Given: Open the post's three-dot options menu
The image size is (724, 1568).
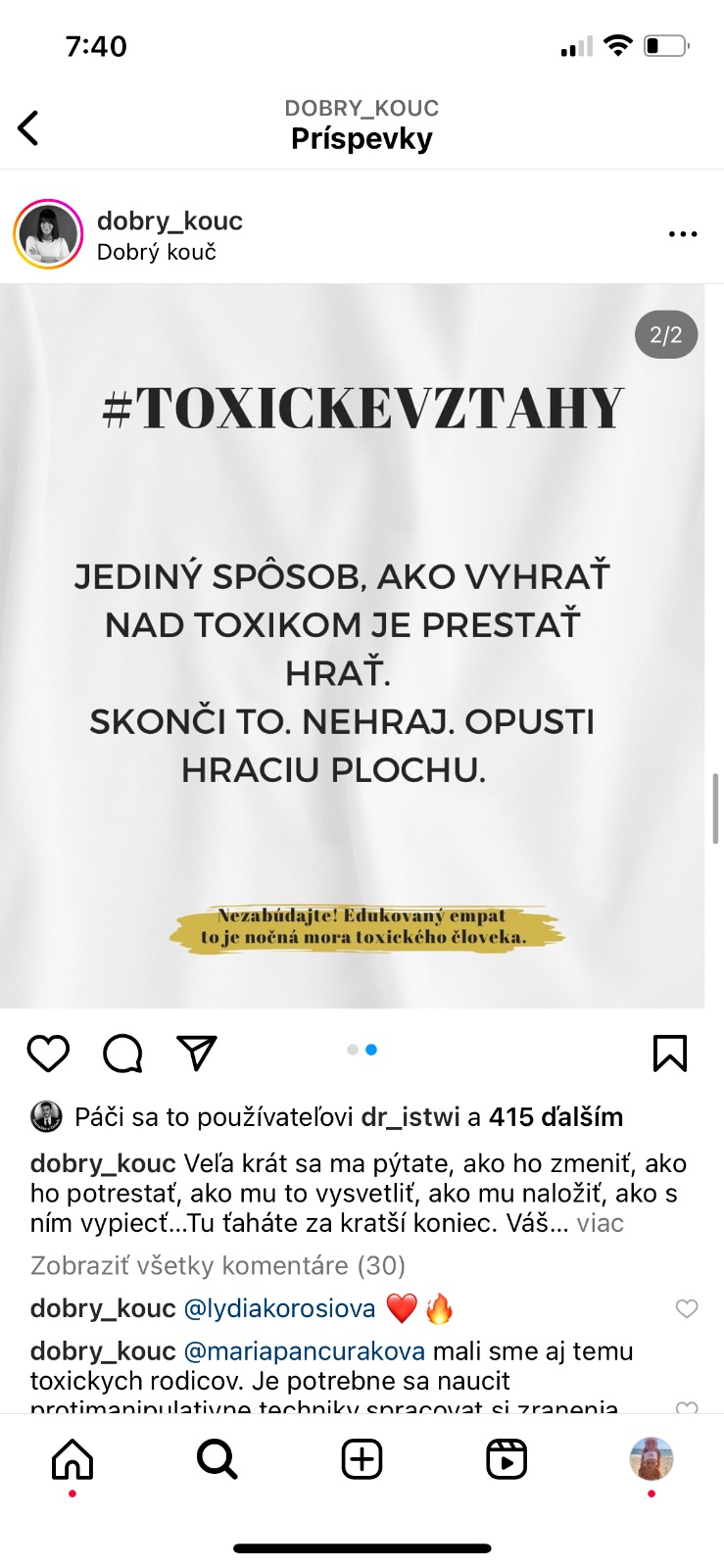Looking at the screenshot, I should click(x=682, y=234).
